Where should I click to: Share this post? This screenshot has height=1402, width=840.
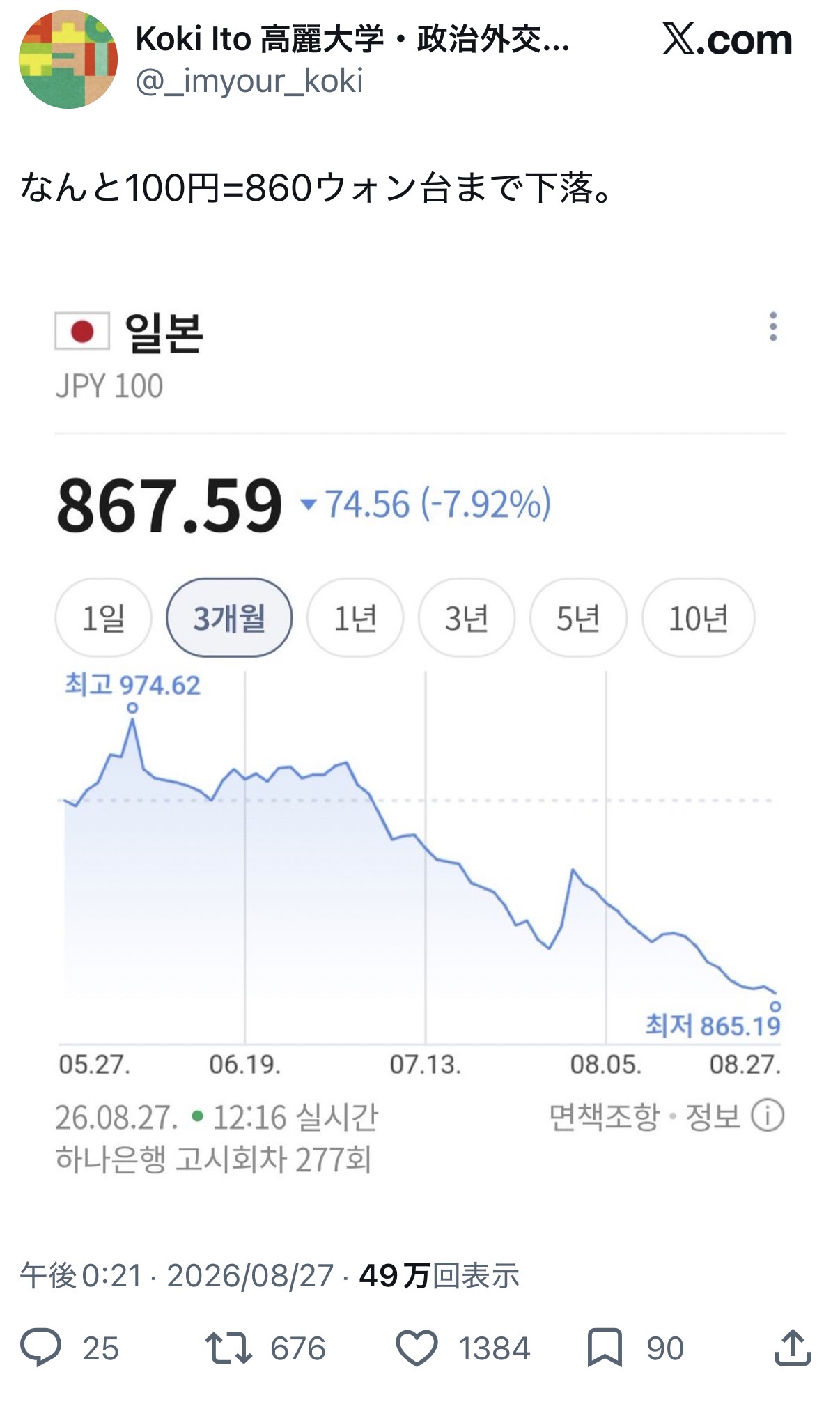point(793,1347)
